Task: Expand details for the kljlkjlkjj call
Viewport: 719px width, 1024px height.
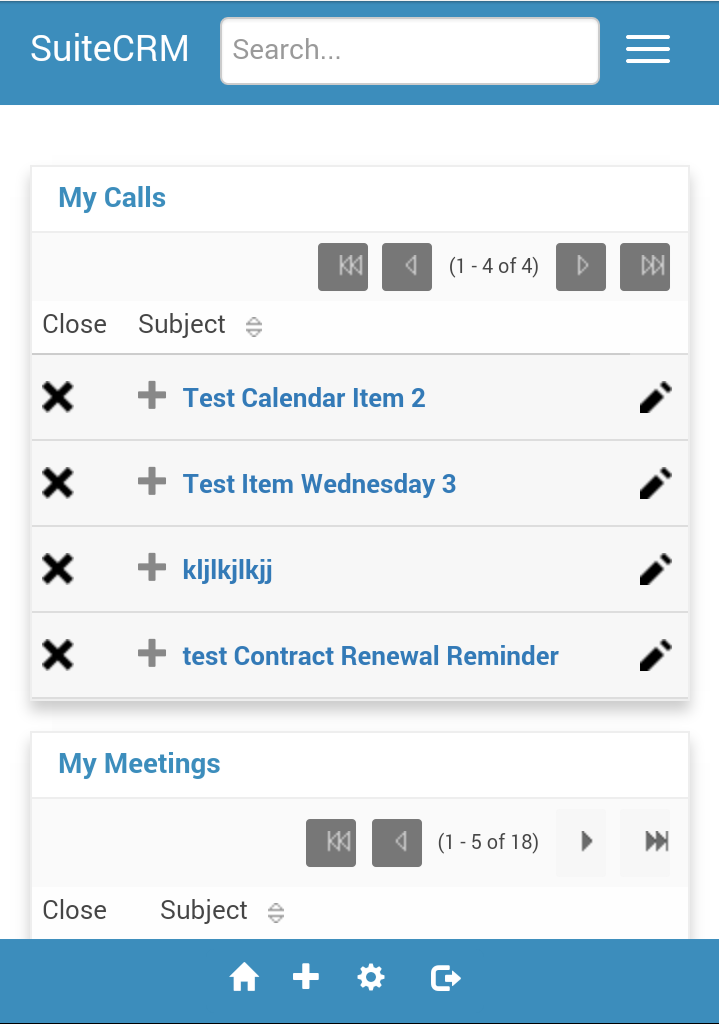Action: (152, 569)
